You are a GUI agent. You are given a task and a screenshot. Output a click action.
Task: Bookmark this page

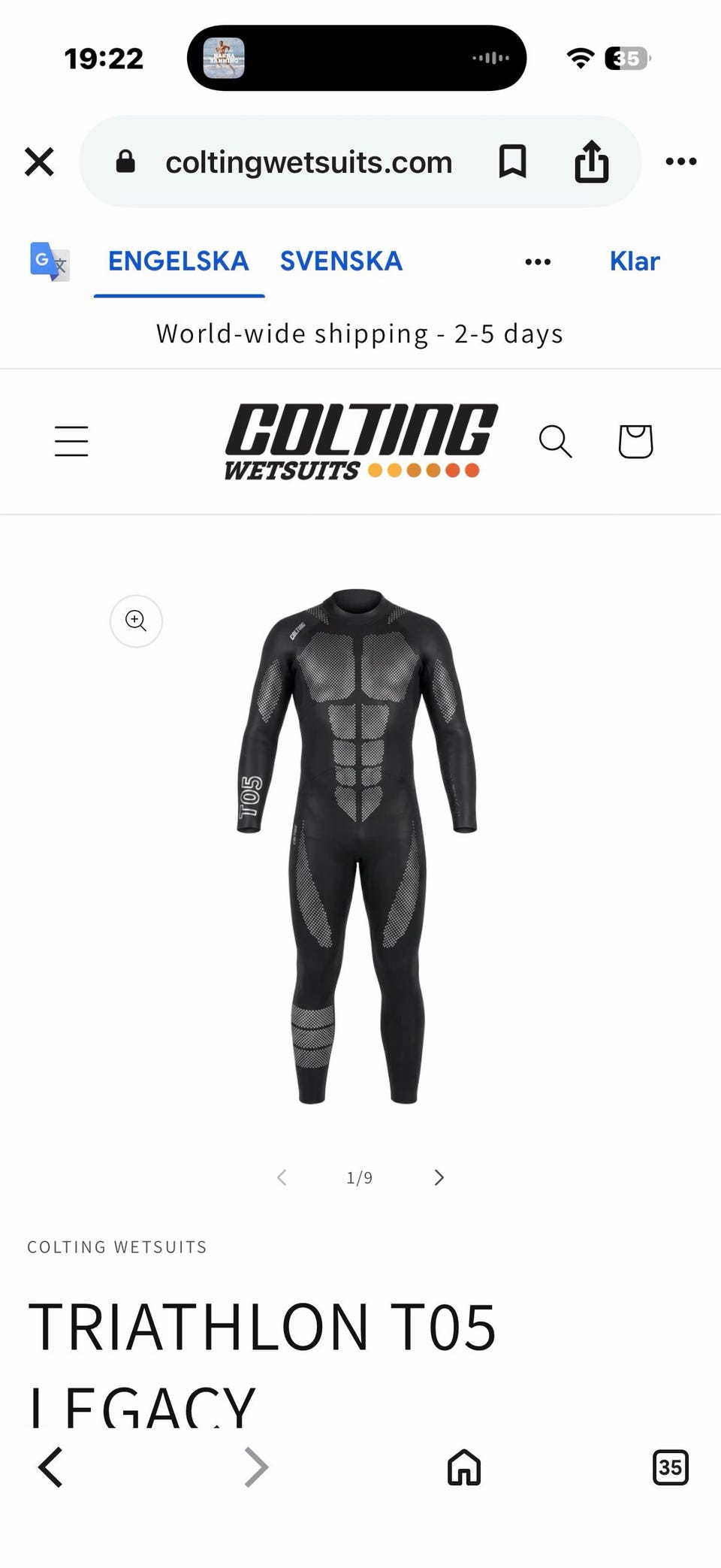pyautogui.click(x=512, y=162)
